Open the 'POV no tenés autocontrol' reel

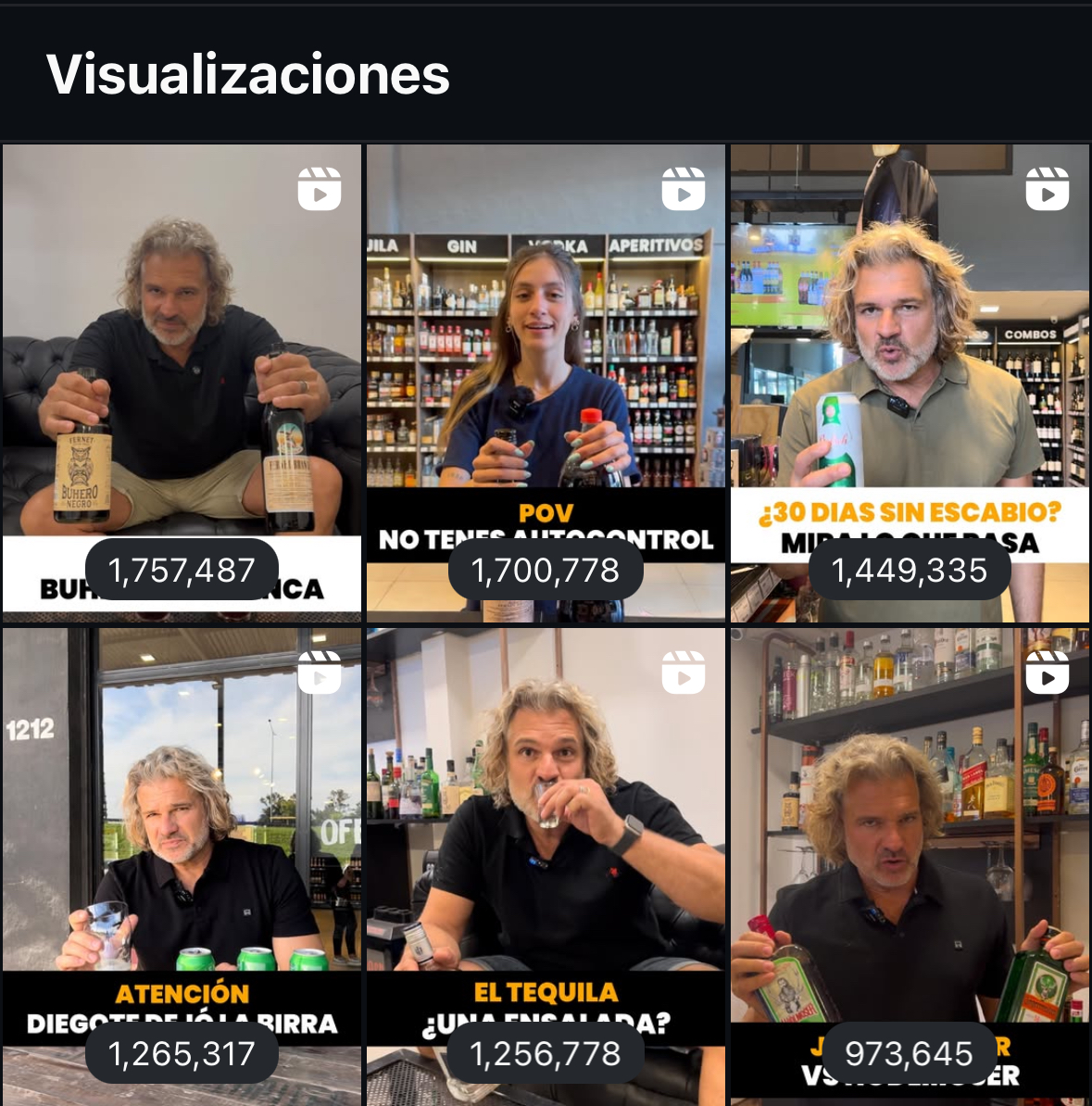(546, 371)
